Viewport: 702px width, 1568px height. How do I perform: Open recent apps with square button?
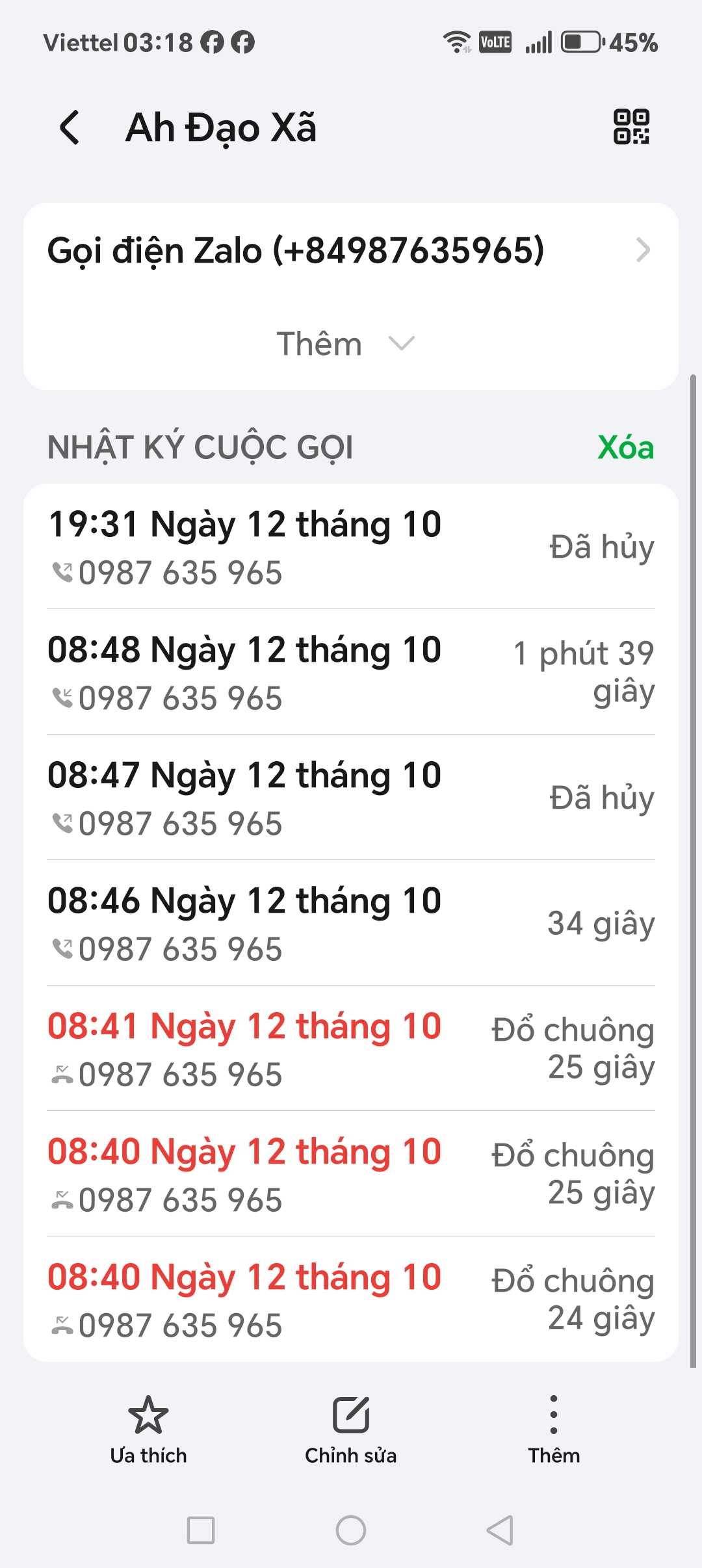tap(201, 1530)
